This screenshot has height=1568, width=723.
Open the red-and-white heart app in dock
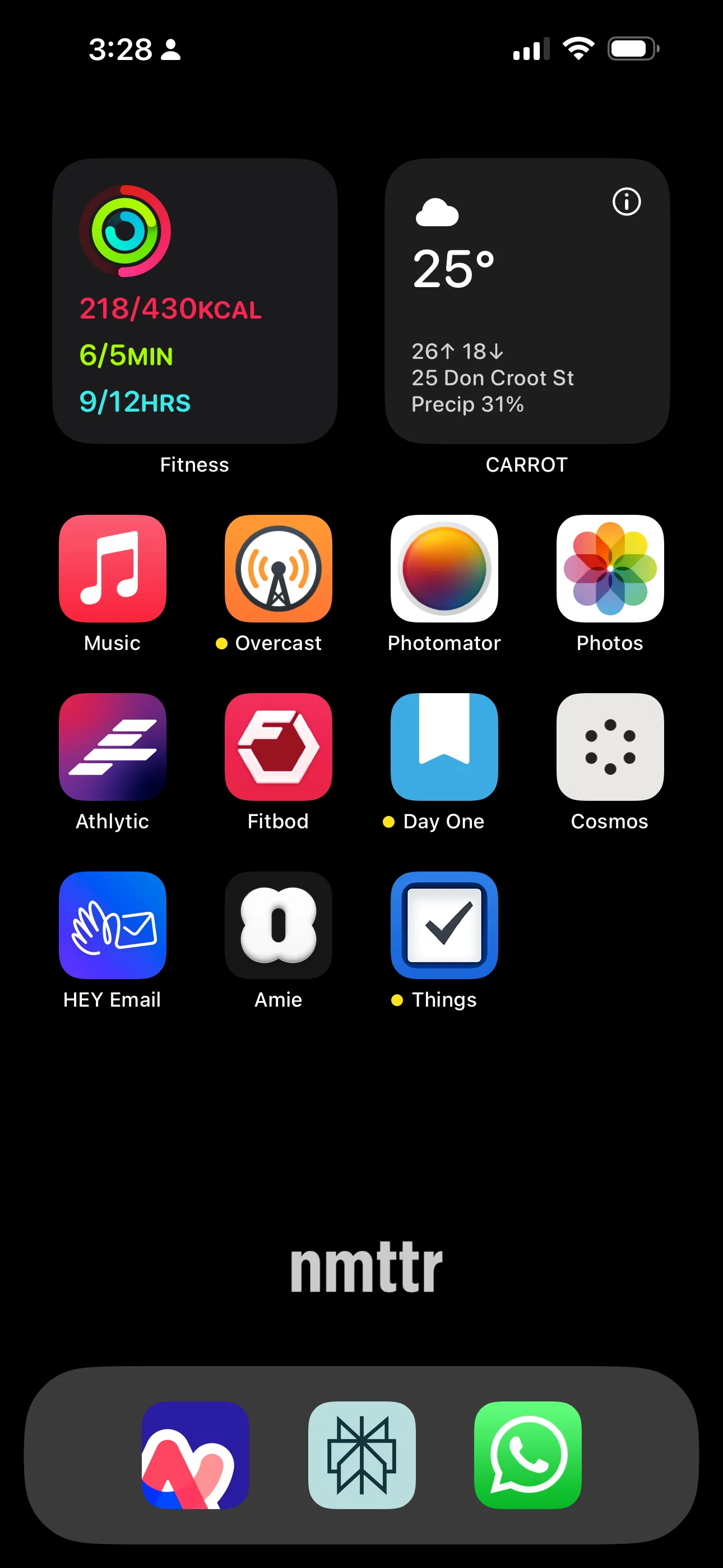coord(196,1455)
